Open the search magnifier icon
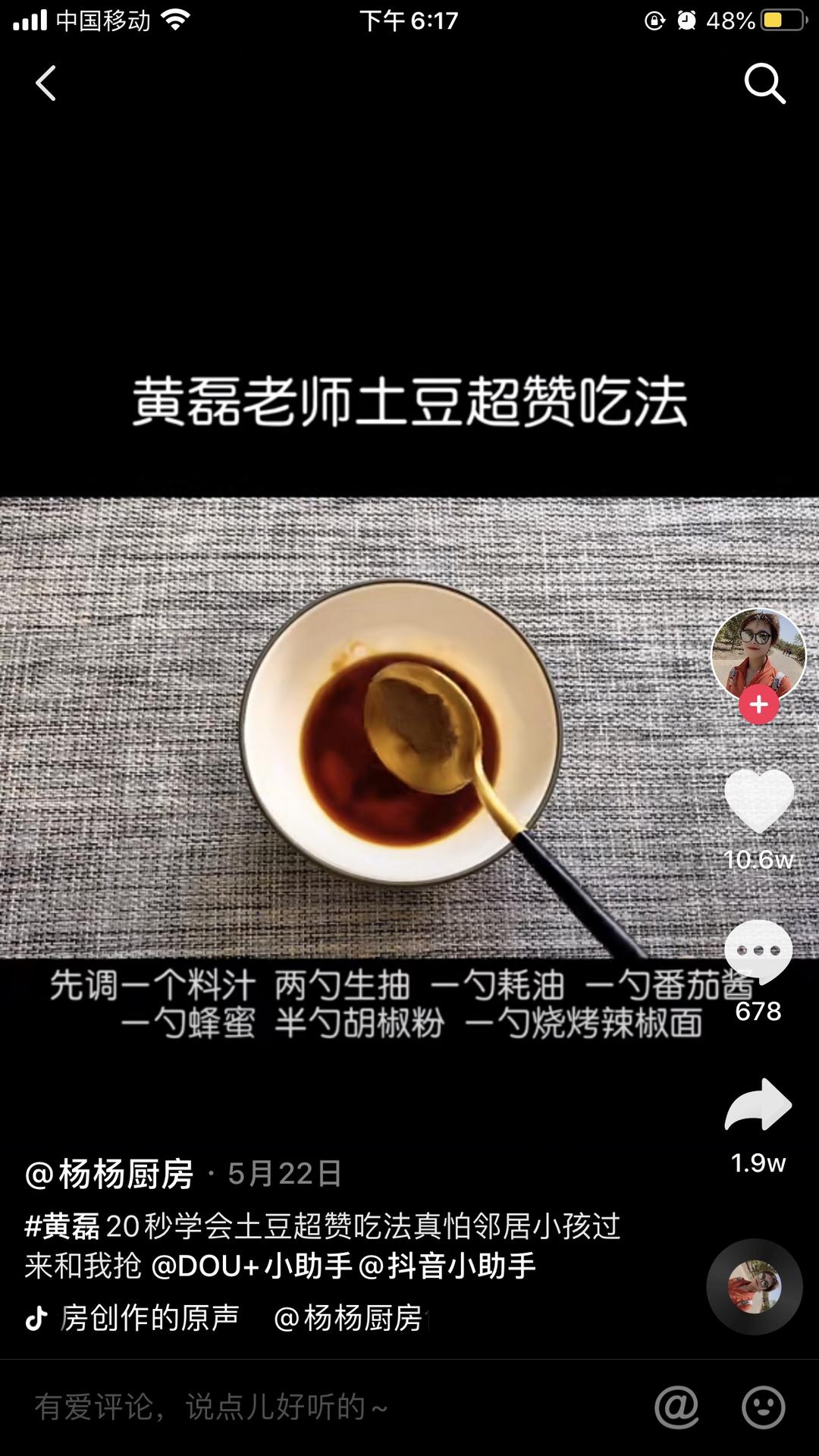 tap(764, 83)
